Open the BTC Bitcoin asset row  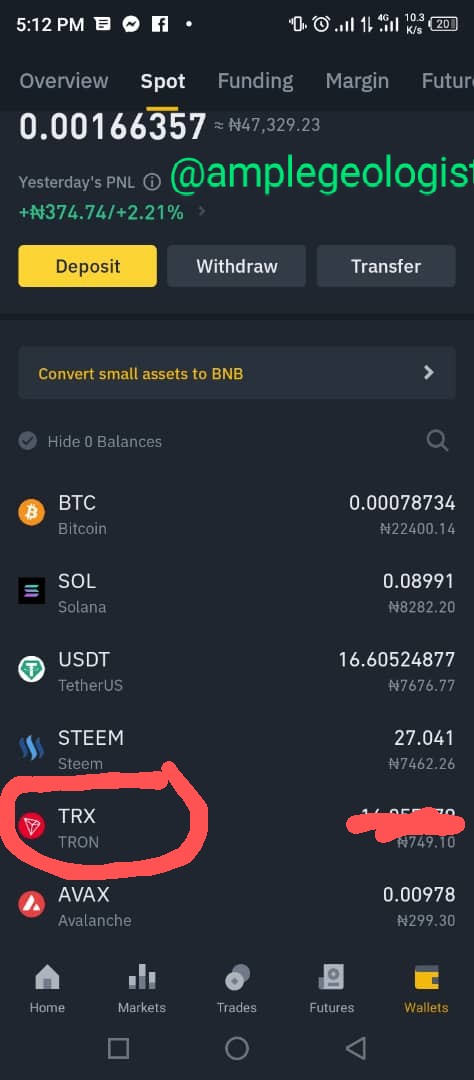236,515
